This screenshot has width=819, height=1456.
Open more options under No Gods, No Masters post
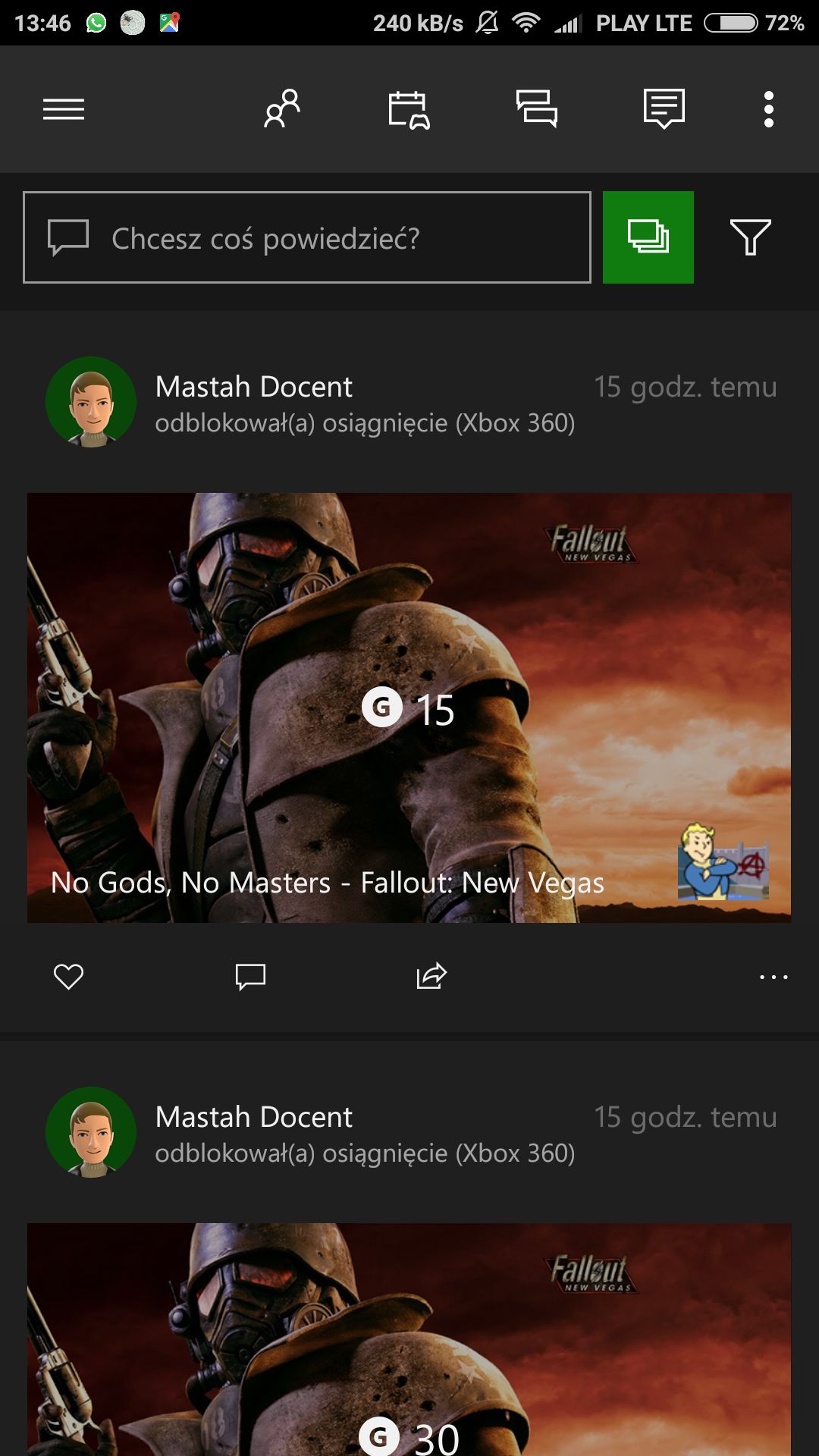773,977
